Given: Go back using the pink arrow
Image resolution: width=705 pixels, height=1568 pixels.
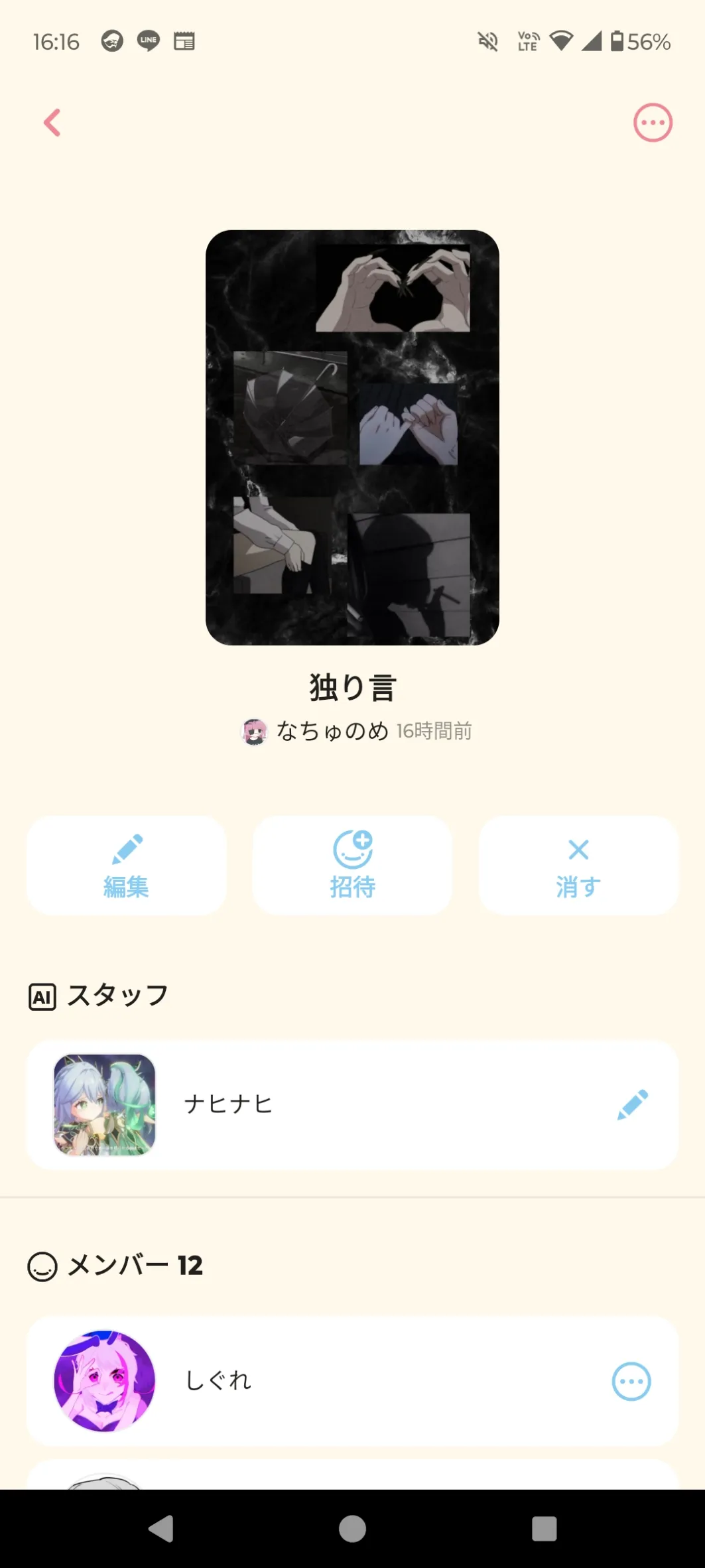Looking at the screenshot, I should coord(52,123).
